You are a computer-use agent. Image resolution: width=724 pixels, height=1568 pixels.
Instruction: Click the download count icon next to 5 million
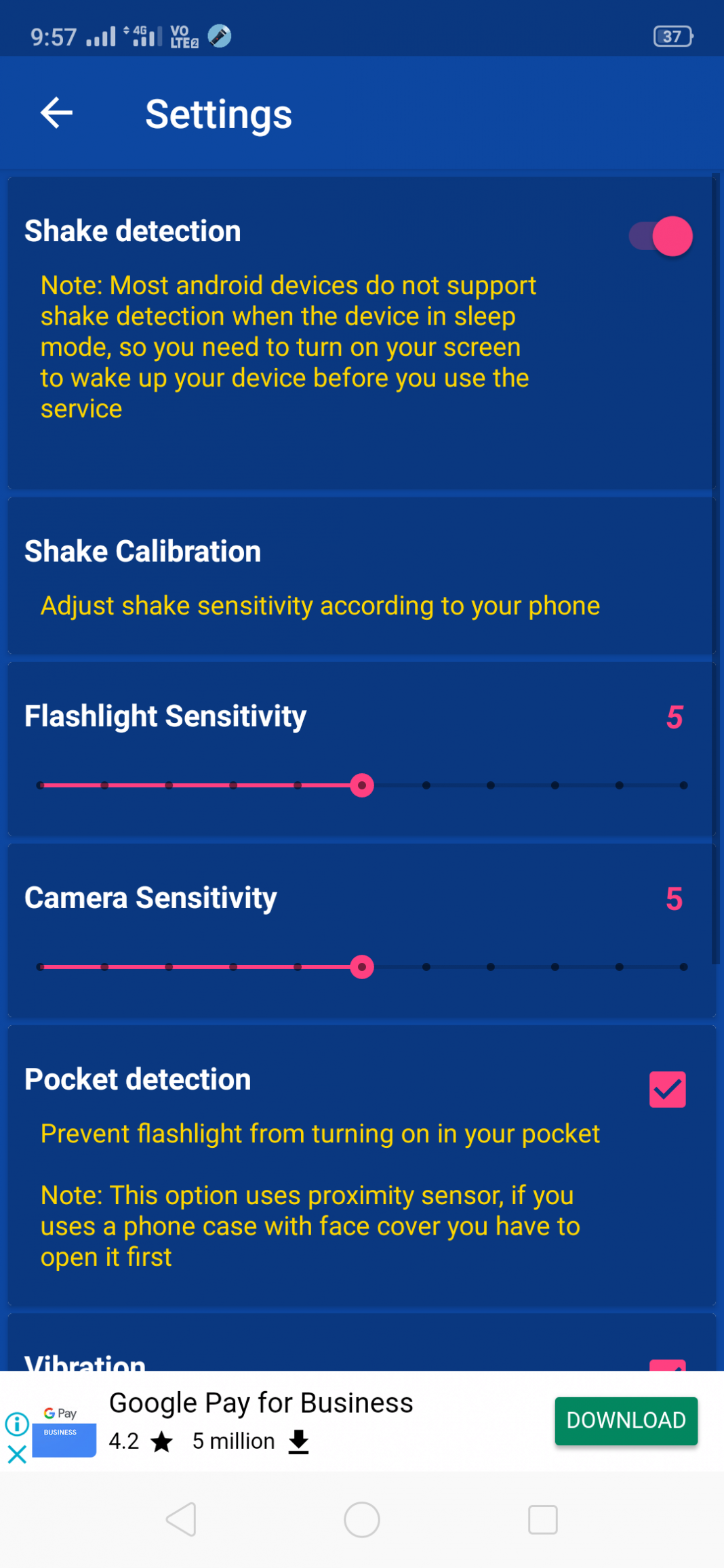298,1441
